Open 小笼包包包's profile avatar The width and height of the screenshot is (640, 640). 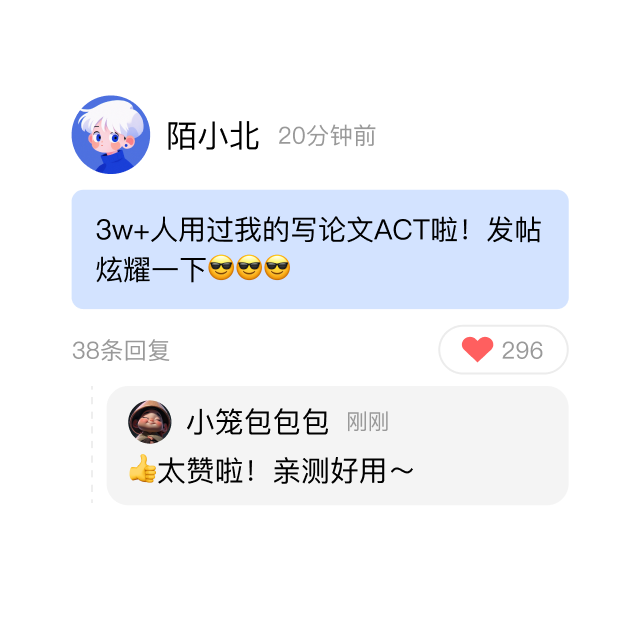tap(150, 422)
